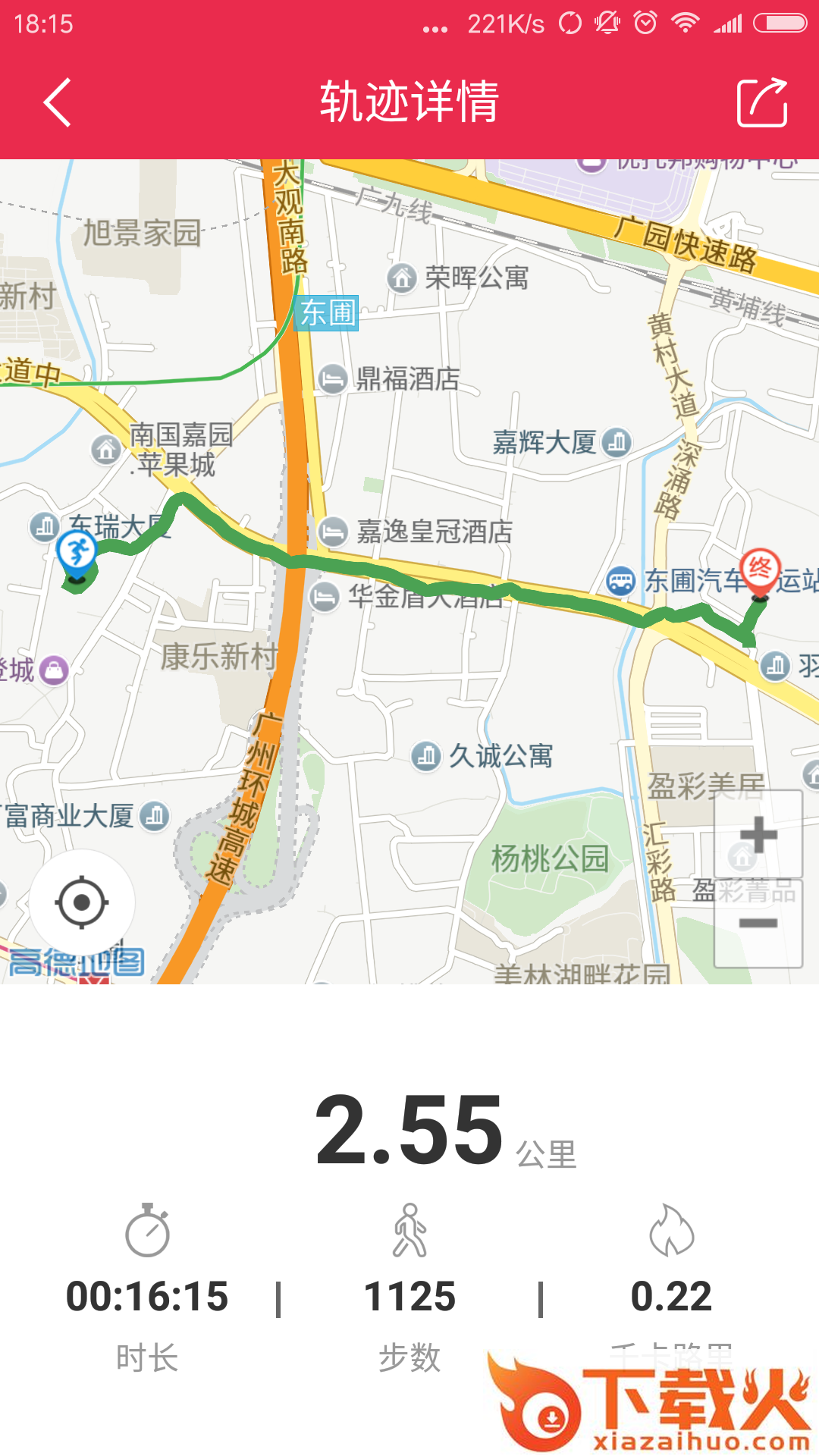Zoom out on the map
Viewport: 819px width, 1456px height.
click(758, 924)
